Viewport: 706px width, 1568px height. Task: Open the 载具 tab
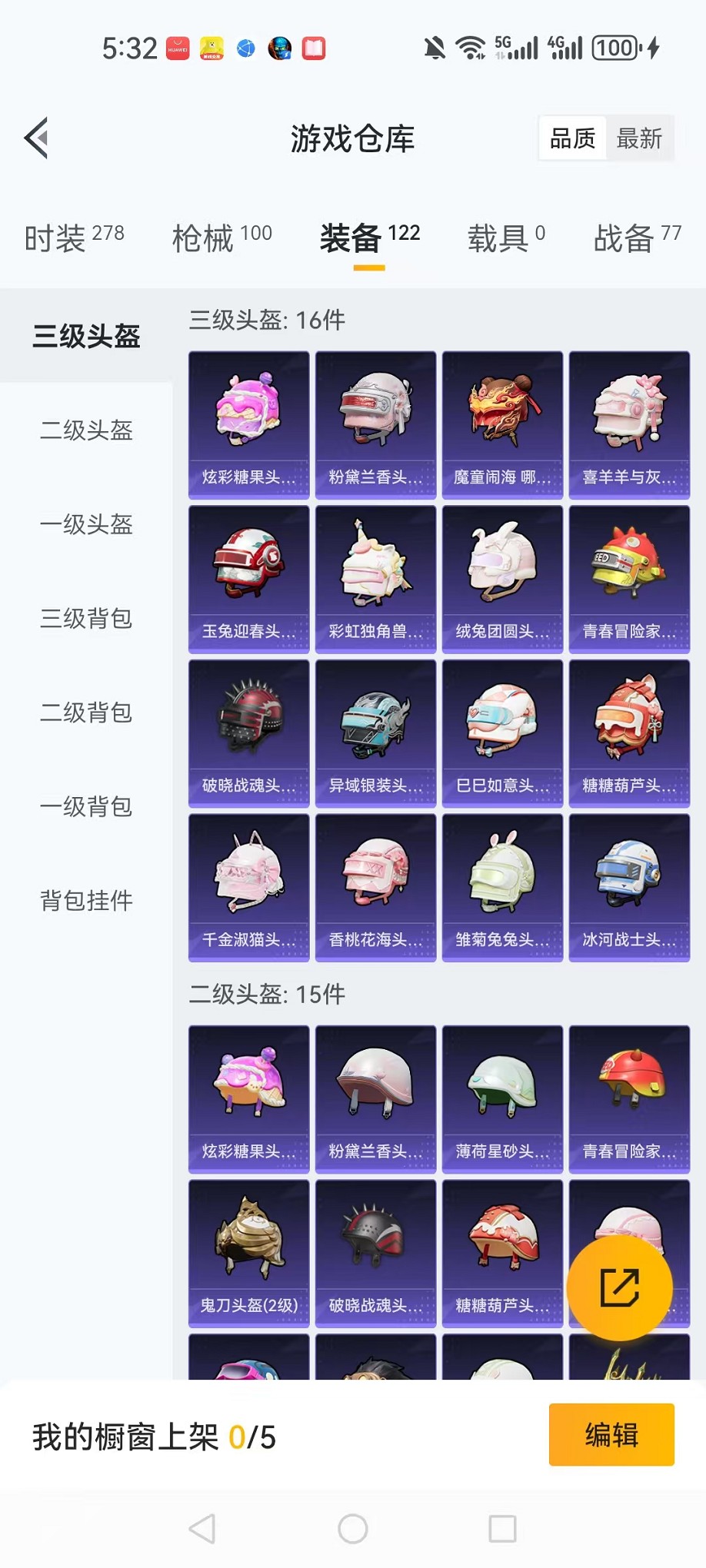(x=506, y=238)
